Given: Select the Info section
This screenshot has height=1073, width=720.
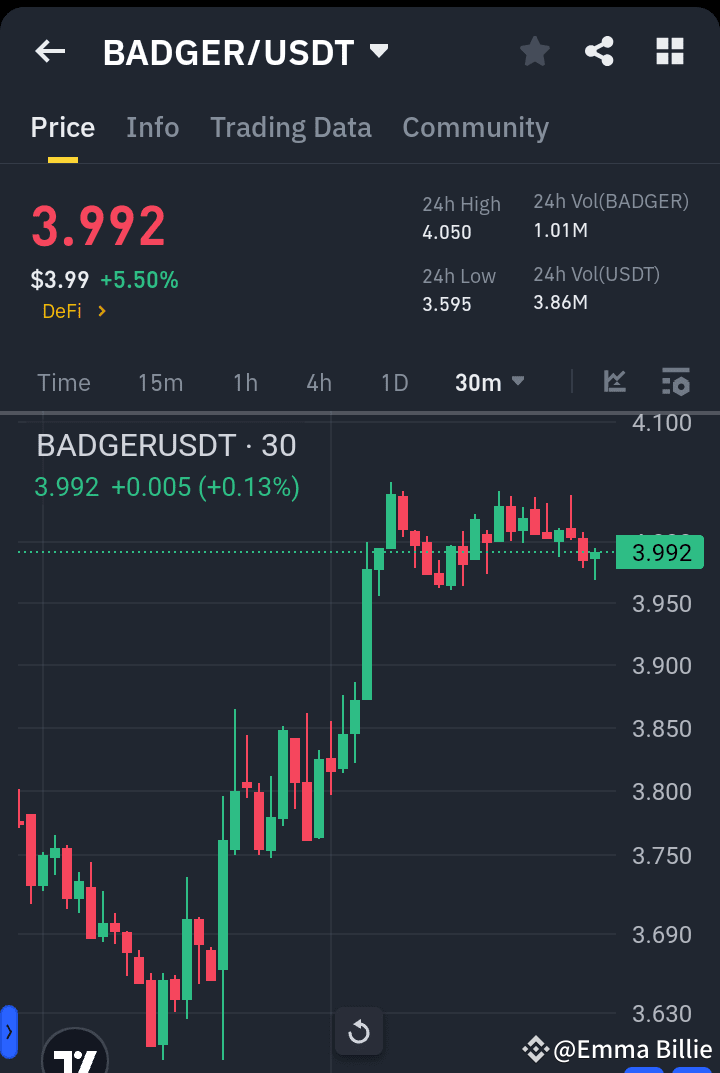Looking at the screenshot, I should point(152,127).
